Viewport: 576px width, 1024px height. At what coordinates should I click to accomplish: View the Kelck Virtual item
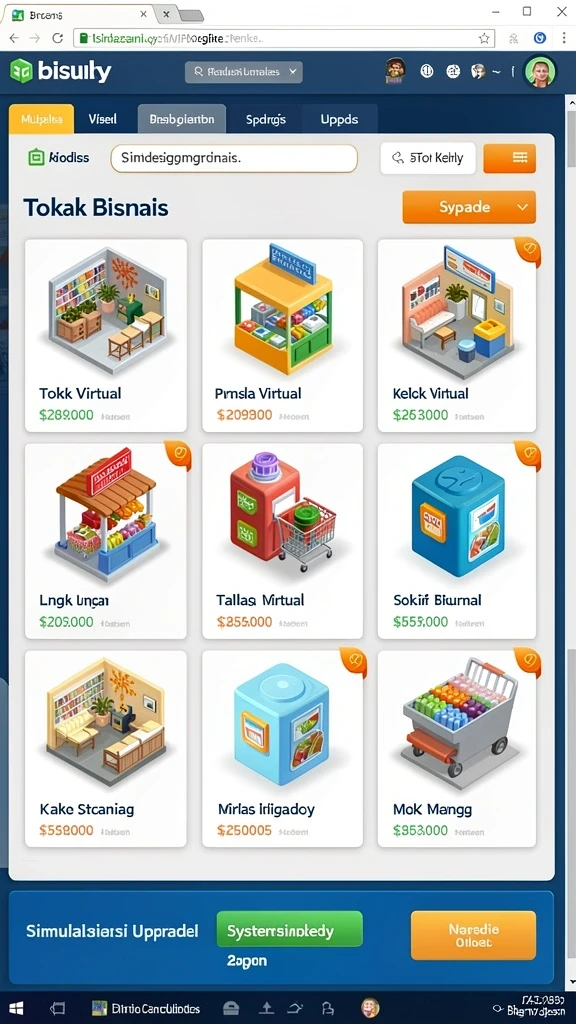pyautogui.click(x=457, y=335)
